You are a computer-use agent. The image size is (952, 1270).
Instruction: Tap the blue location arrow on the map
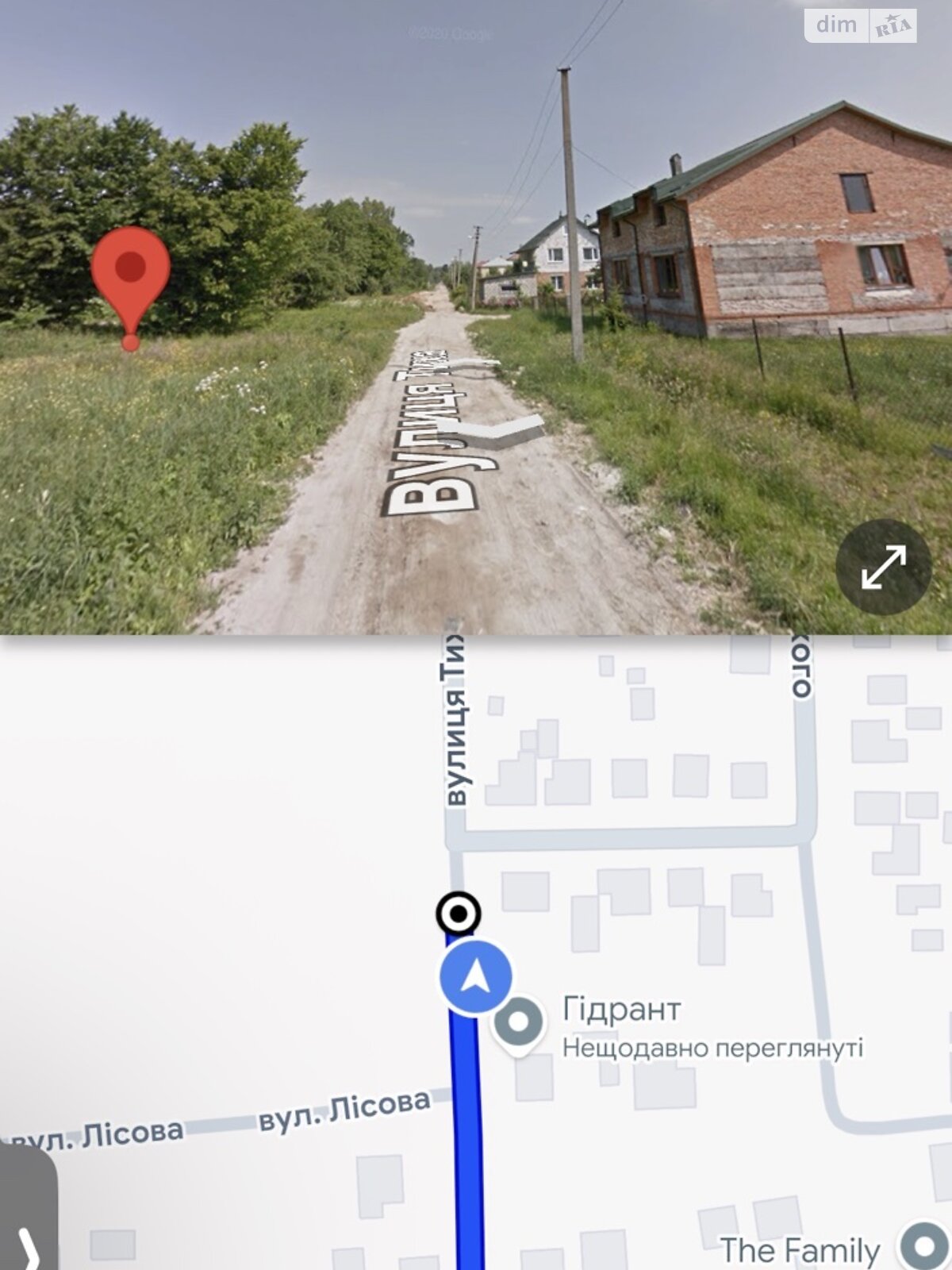point(475,976)
